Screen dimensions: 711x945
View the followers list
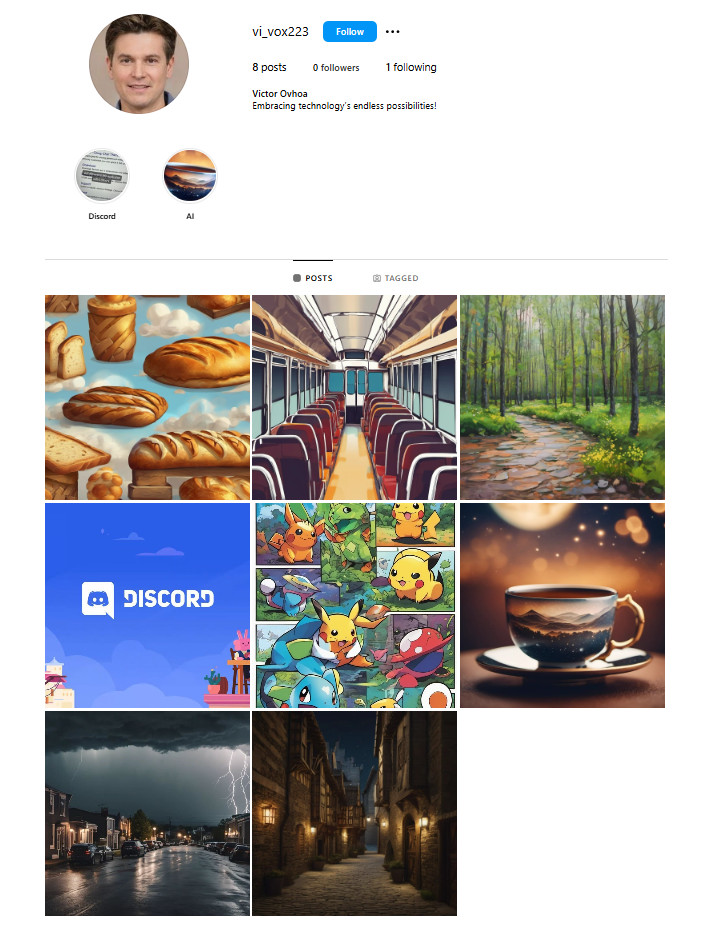click(336, 68)
